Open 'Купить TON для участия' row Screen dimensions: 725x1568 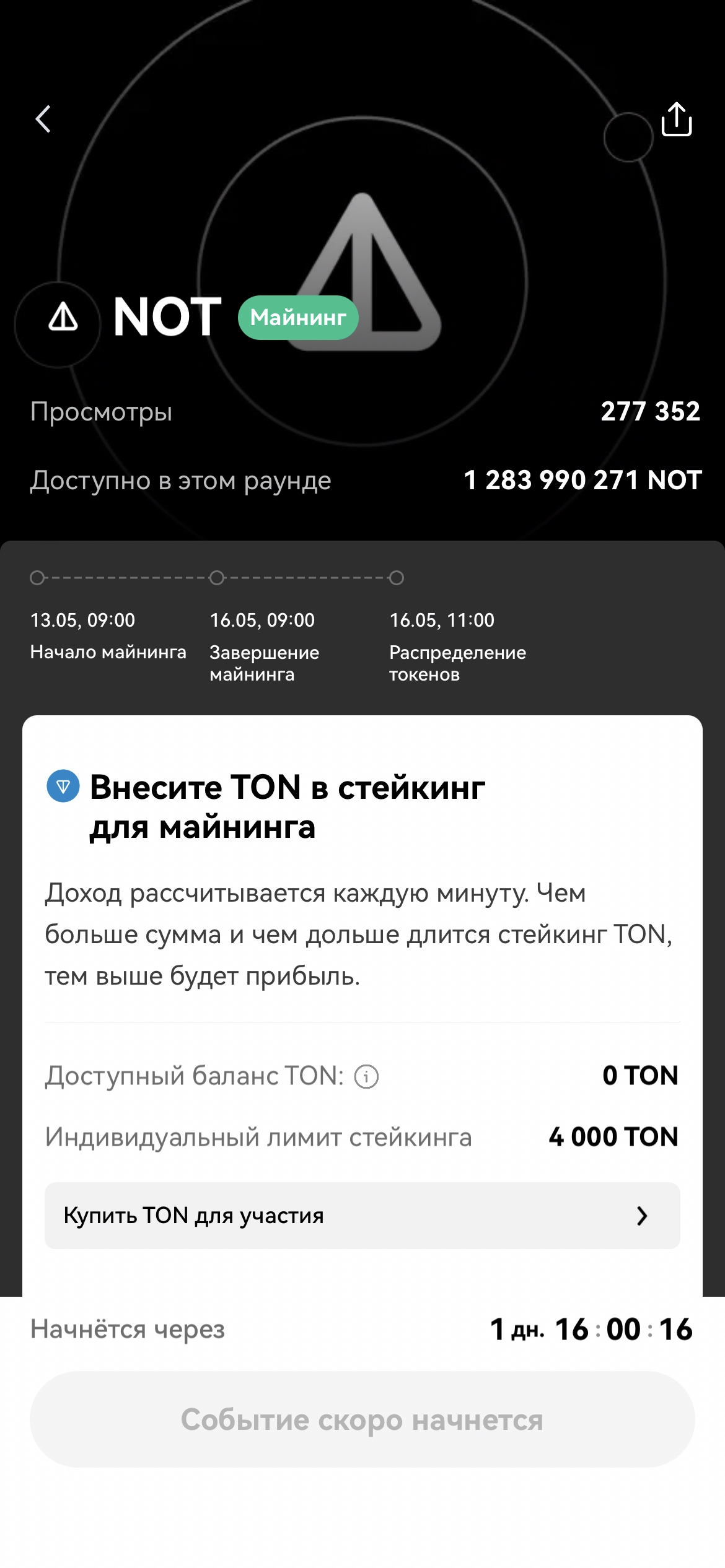362,1216
